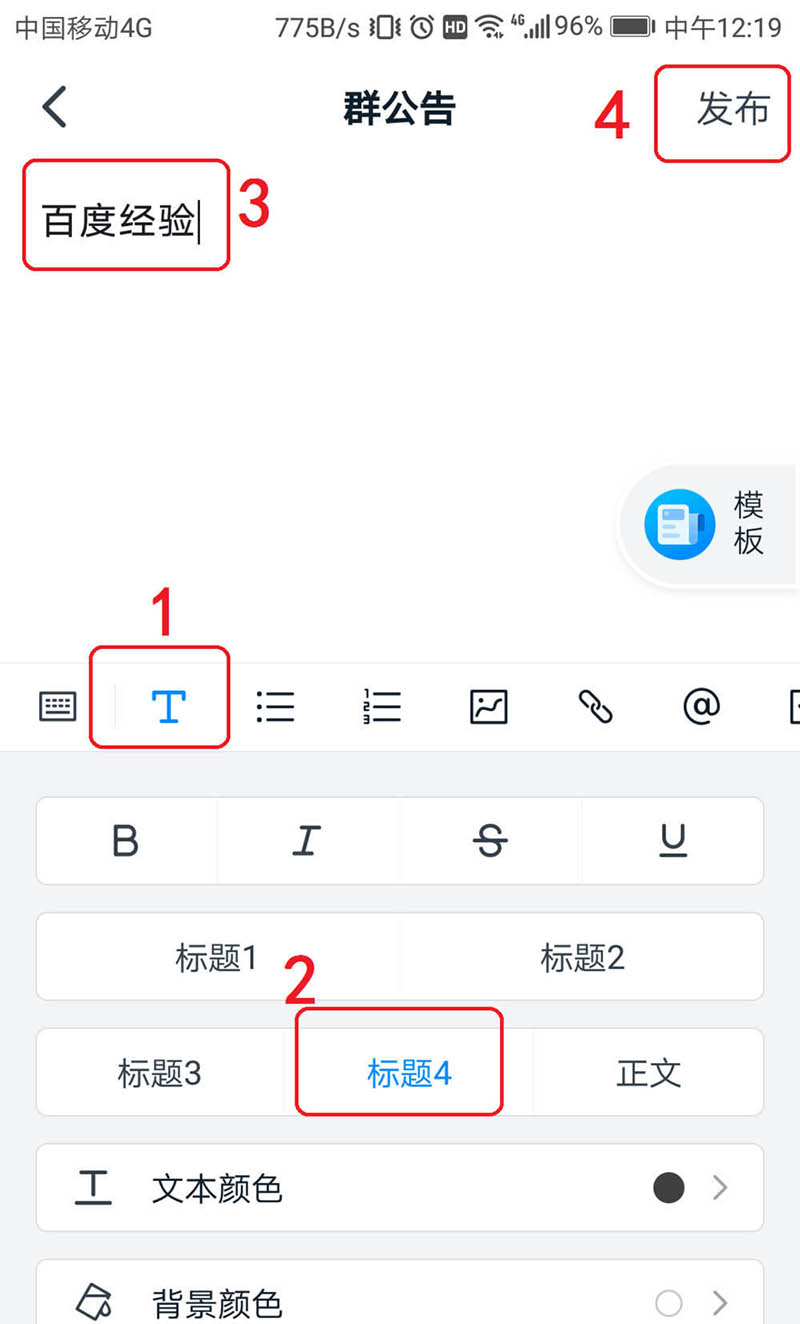Apply strikethrough formatting
800x1324 pixels.
point(490,841)
